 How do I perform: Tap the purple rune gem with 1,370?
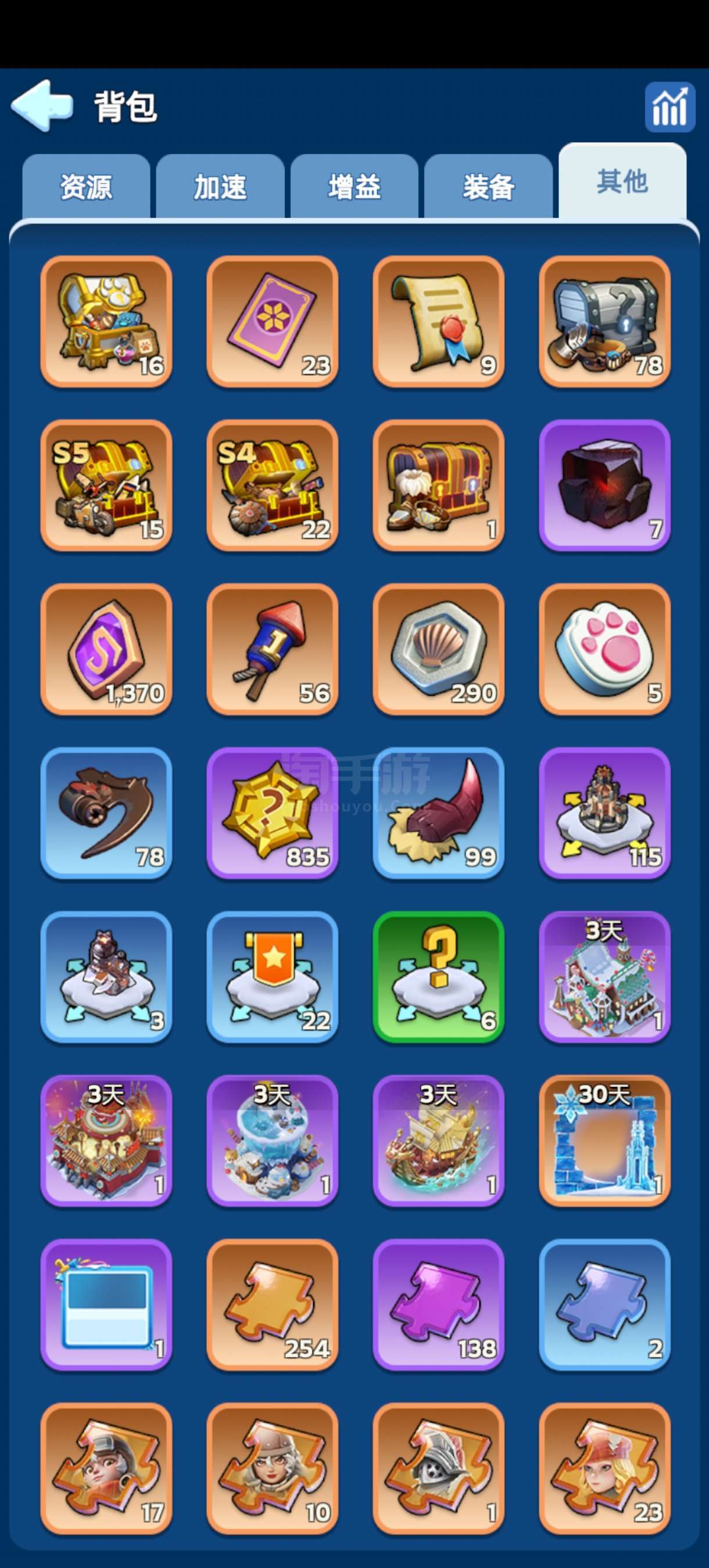coord(106,649)
